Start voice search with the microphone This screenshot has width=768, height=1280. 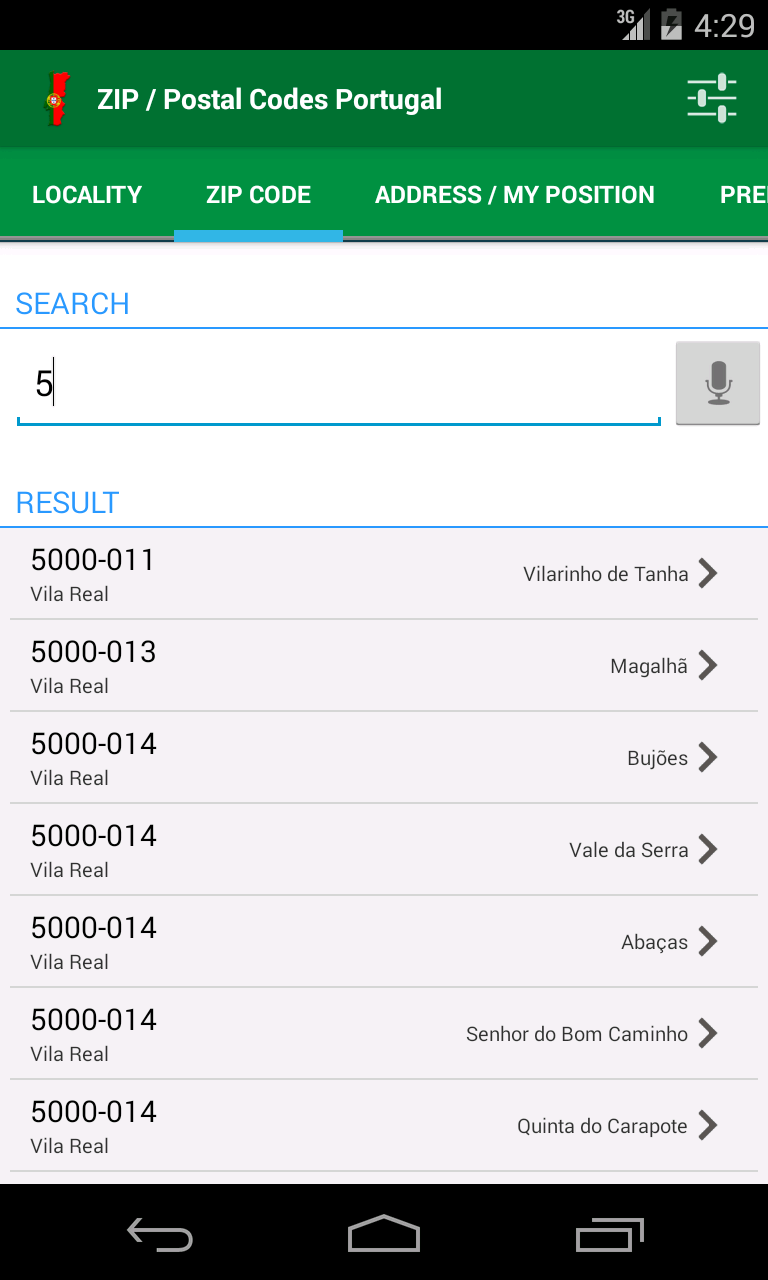tap(717, 383)
